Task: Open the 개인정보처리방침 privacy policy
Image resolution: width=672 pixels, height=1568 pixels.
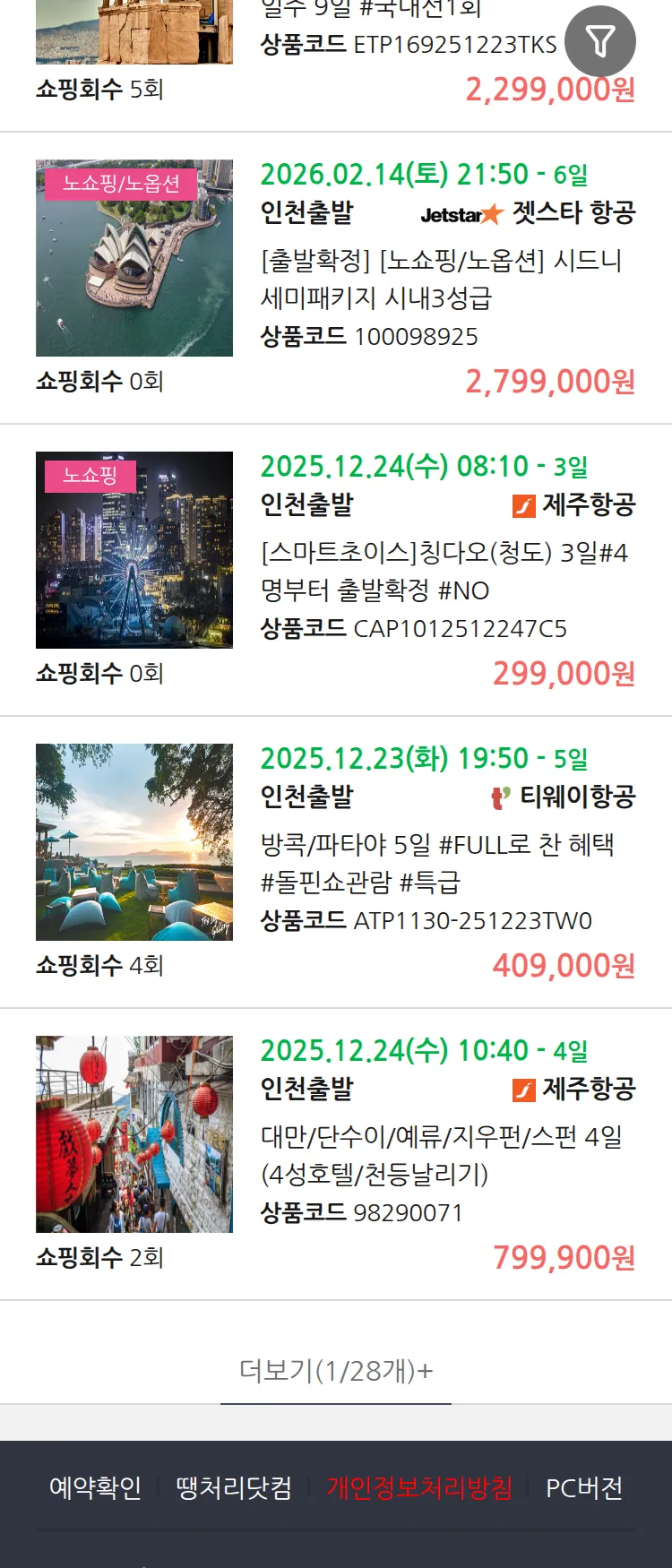Action: pos(419,1488)
